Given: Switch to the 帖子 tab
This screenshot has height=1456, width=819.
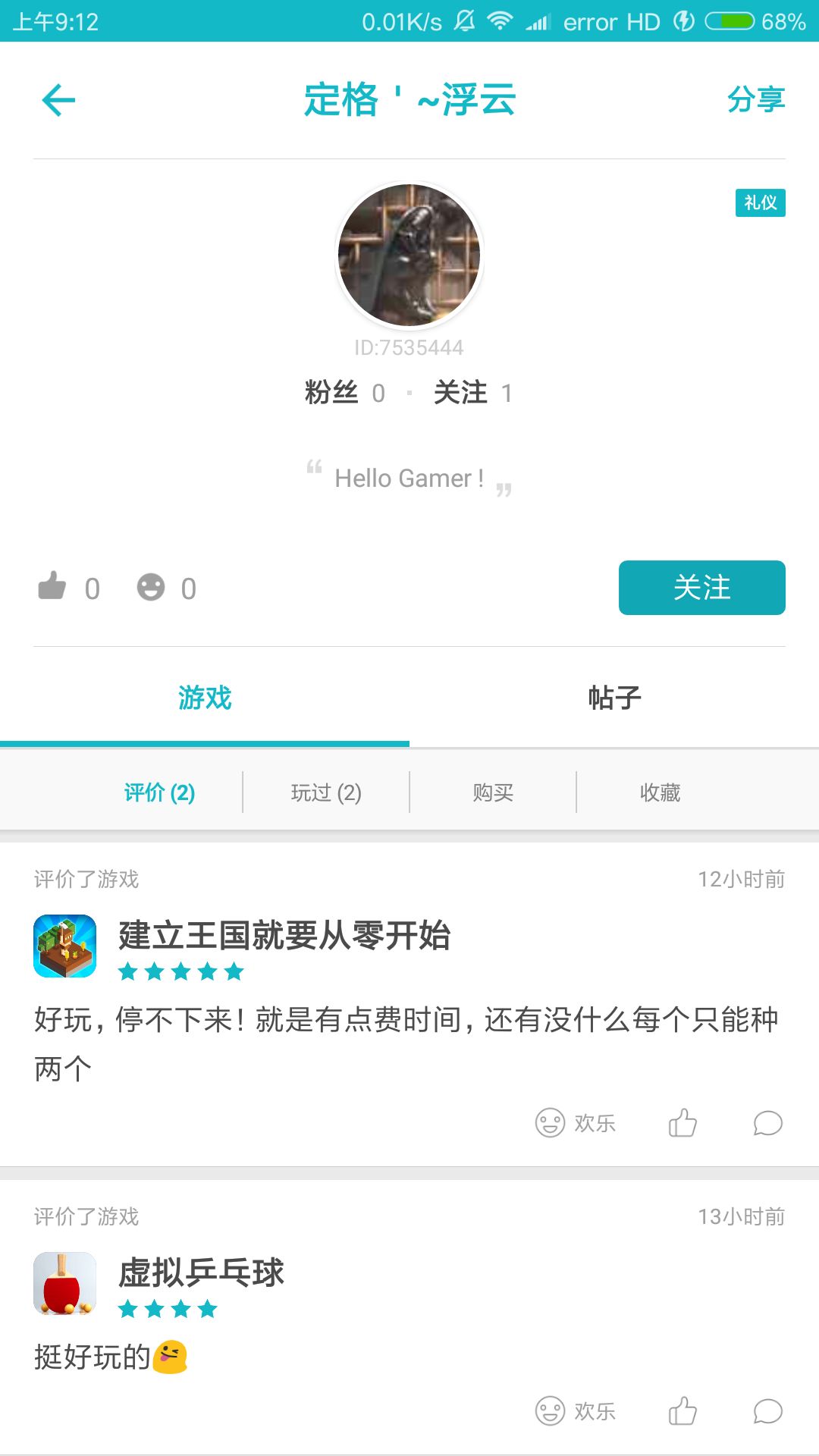Looking at the screenshot, I should point(614,698).
